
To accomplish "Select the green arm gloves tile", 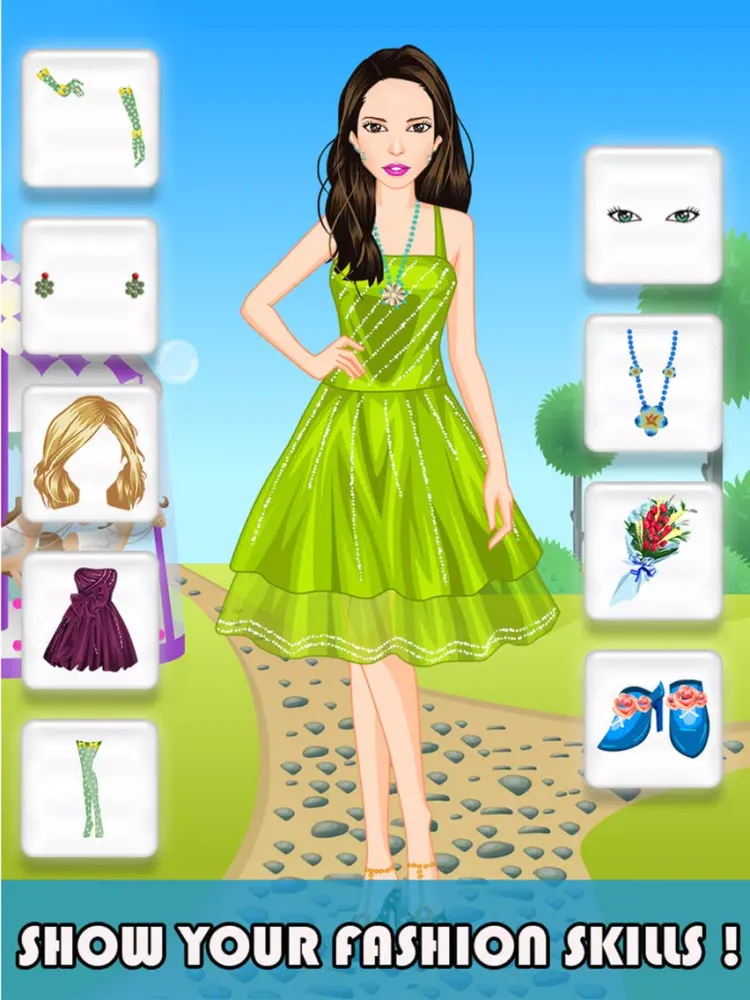I will coord(90,118).
